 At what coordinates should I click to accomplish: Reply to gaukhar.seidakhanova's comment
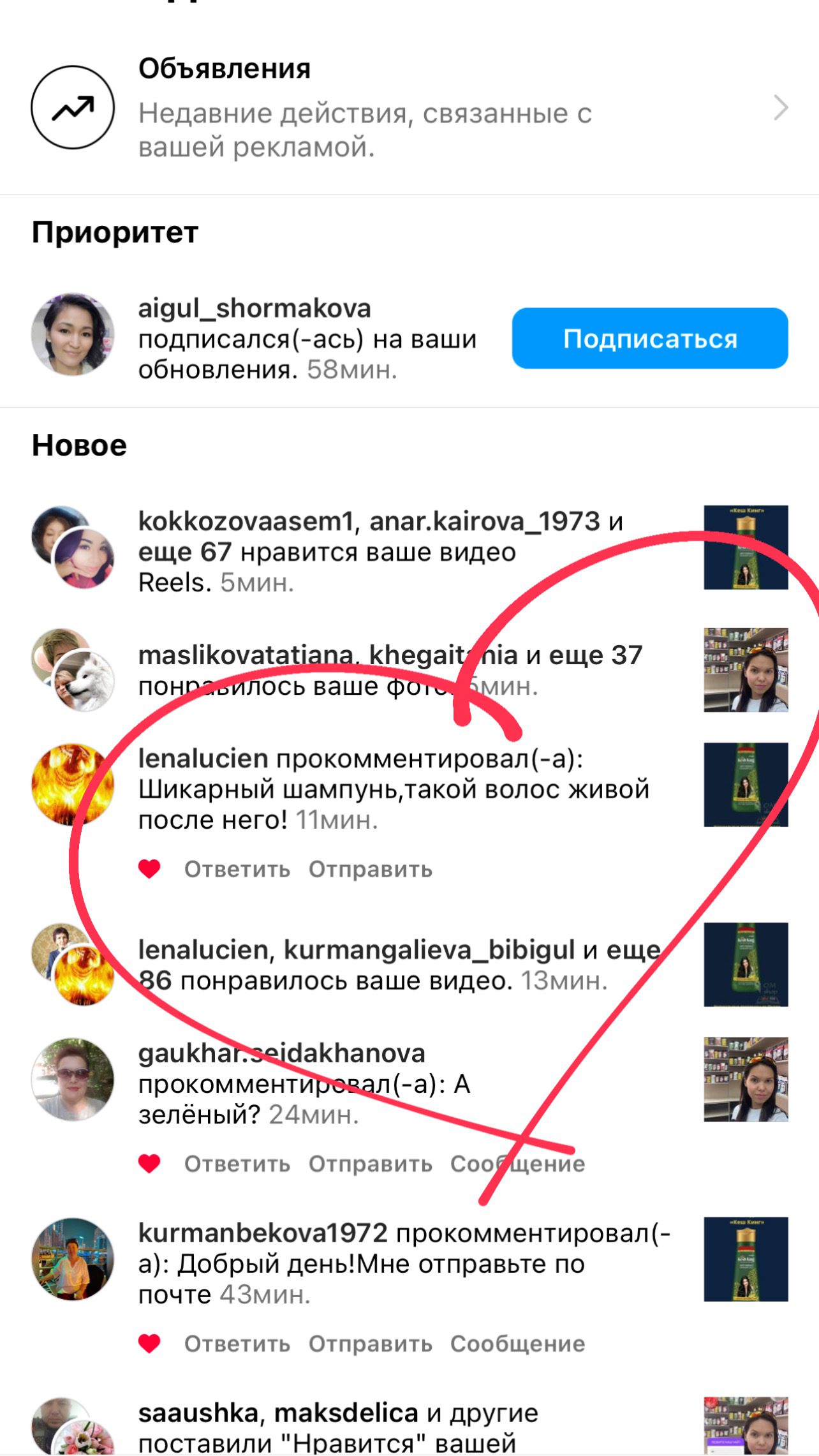pos(237,1164)
